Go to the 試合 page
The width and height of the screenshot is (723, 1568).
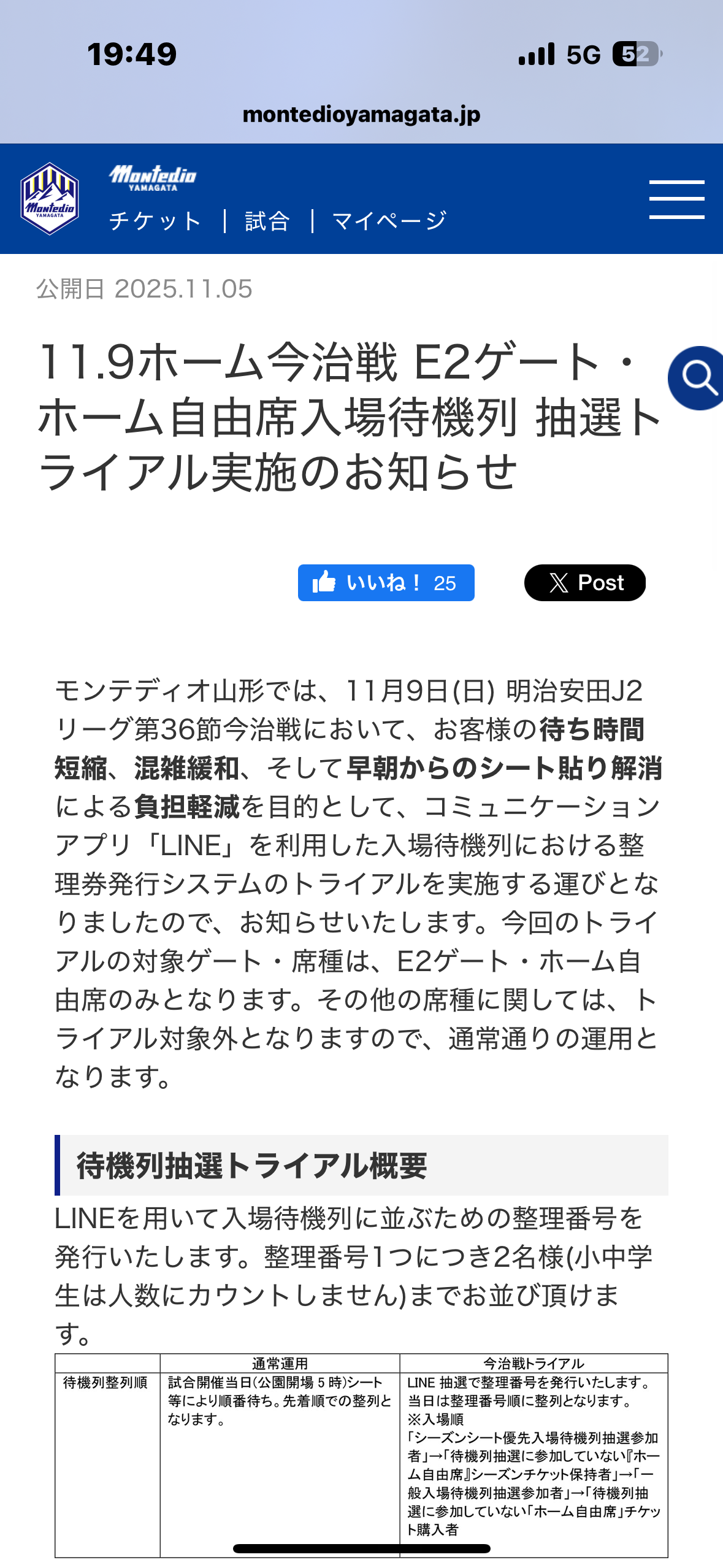(x=267, y=221)
